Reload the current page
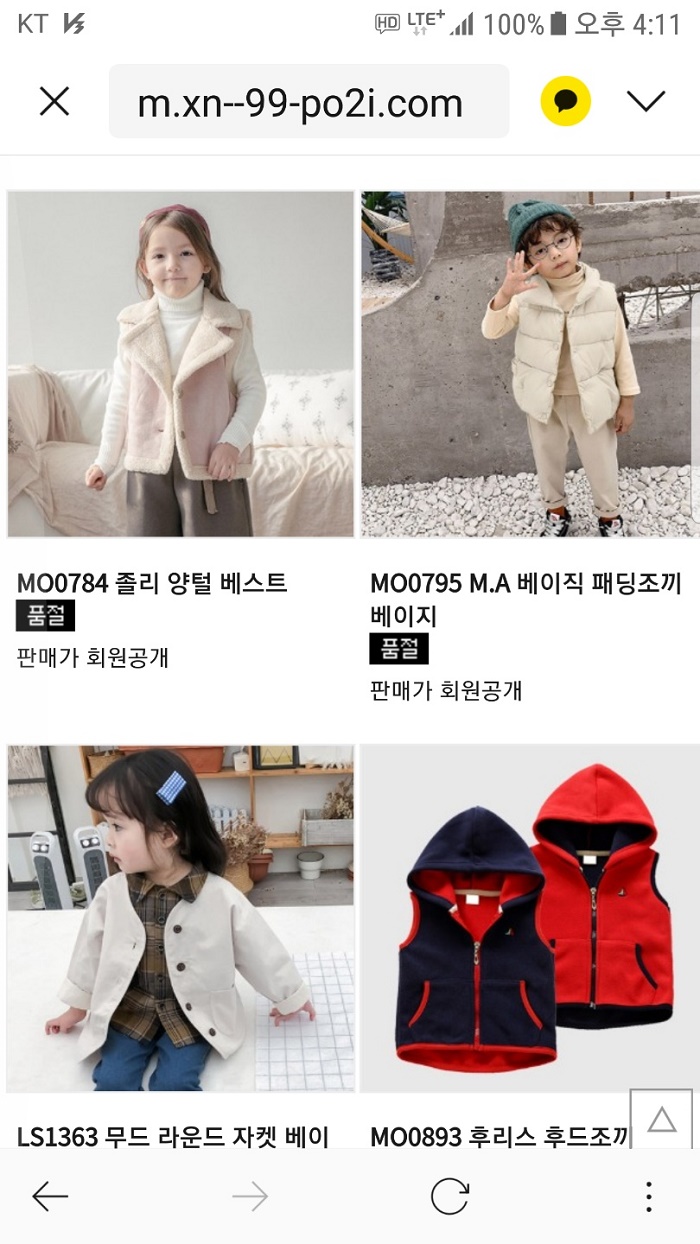The height and width of the screenshot is (1244, 700). coord(449,1196)
